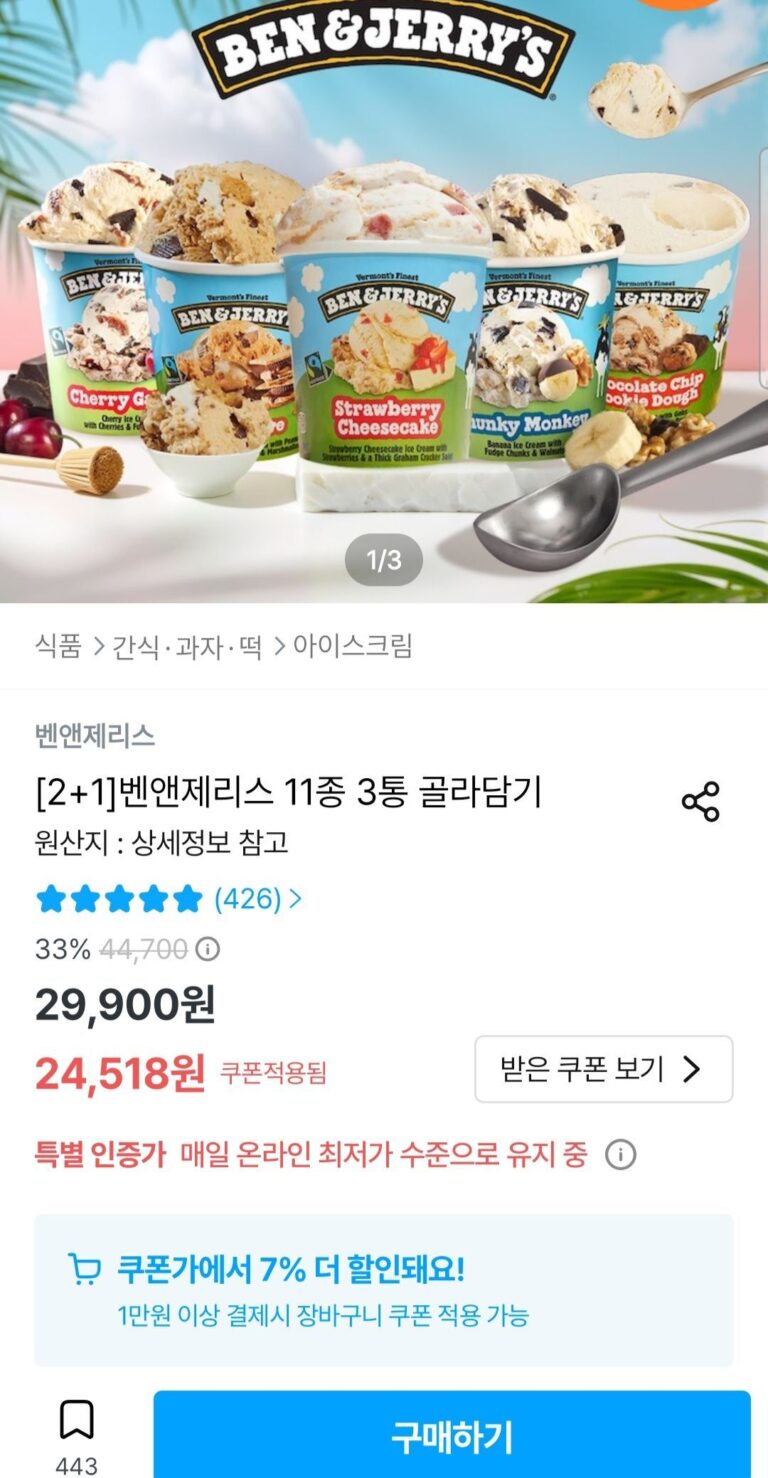
Task: View info on 특별 인증가 certified price
Action: coord(620,1155)
